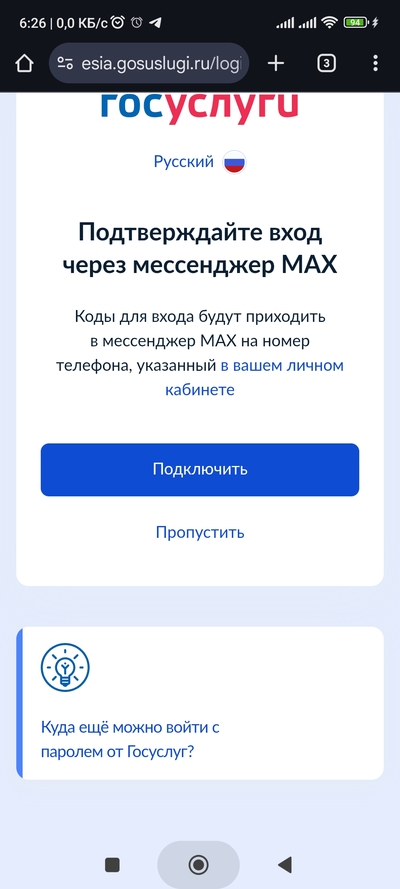Change language from Русский
Screen dimensions: 400x889
pos(199,163)
